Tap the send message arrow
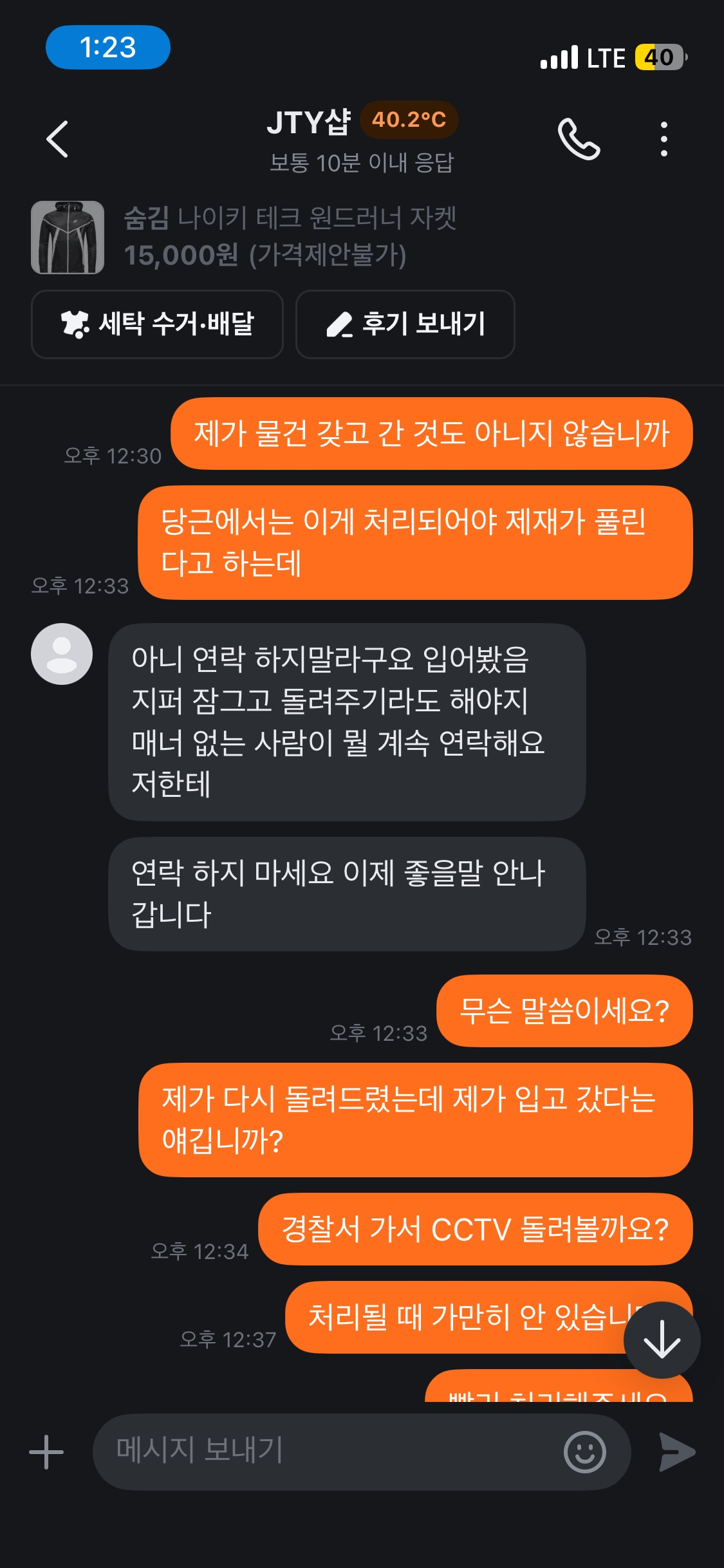The width and height of the screenshot is (724, 1568). (676, 1452)
